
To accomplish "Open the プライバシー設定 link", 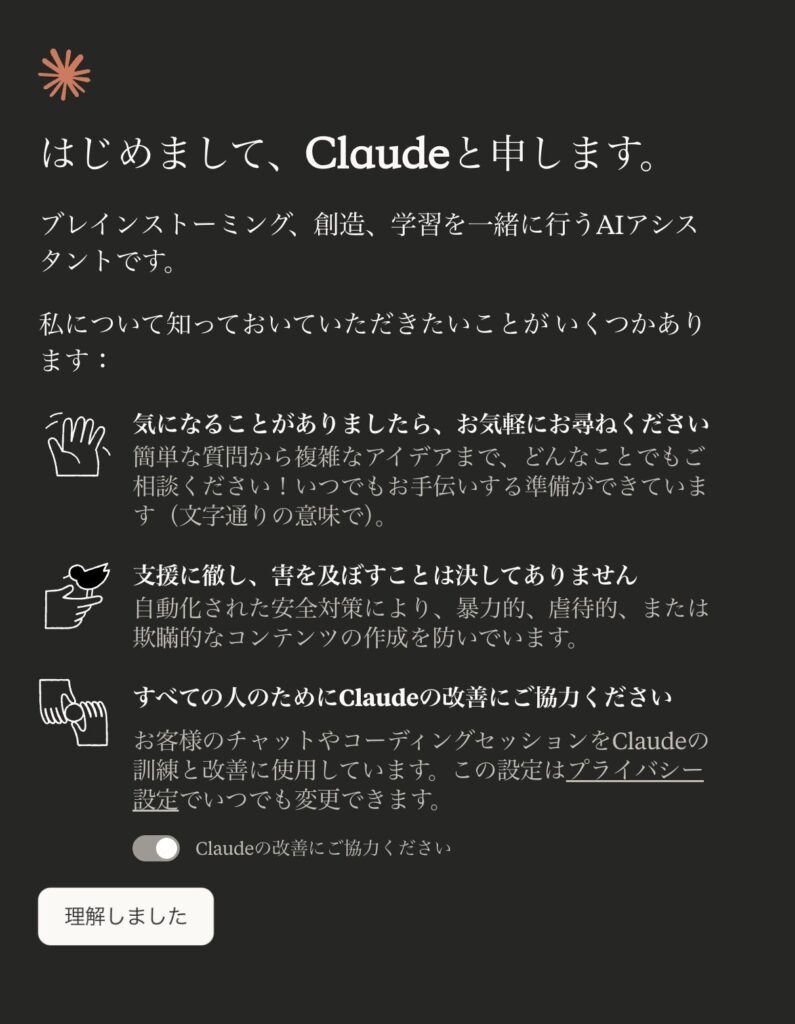I will (x=634, y=772).
